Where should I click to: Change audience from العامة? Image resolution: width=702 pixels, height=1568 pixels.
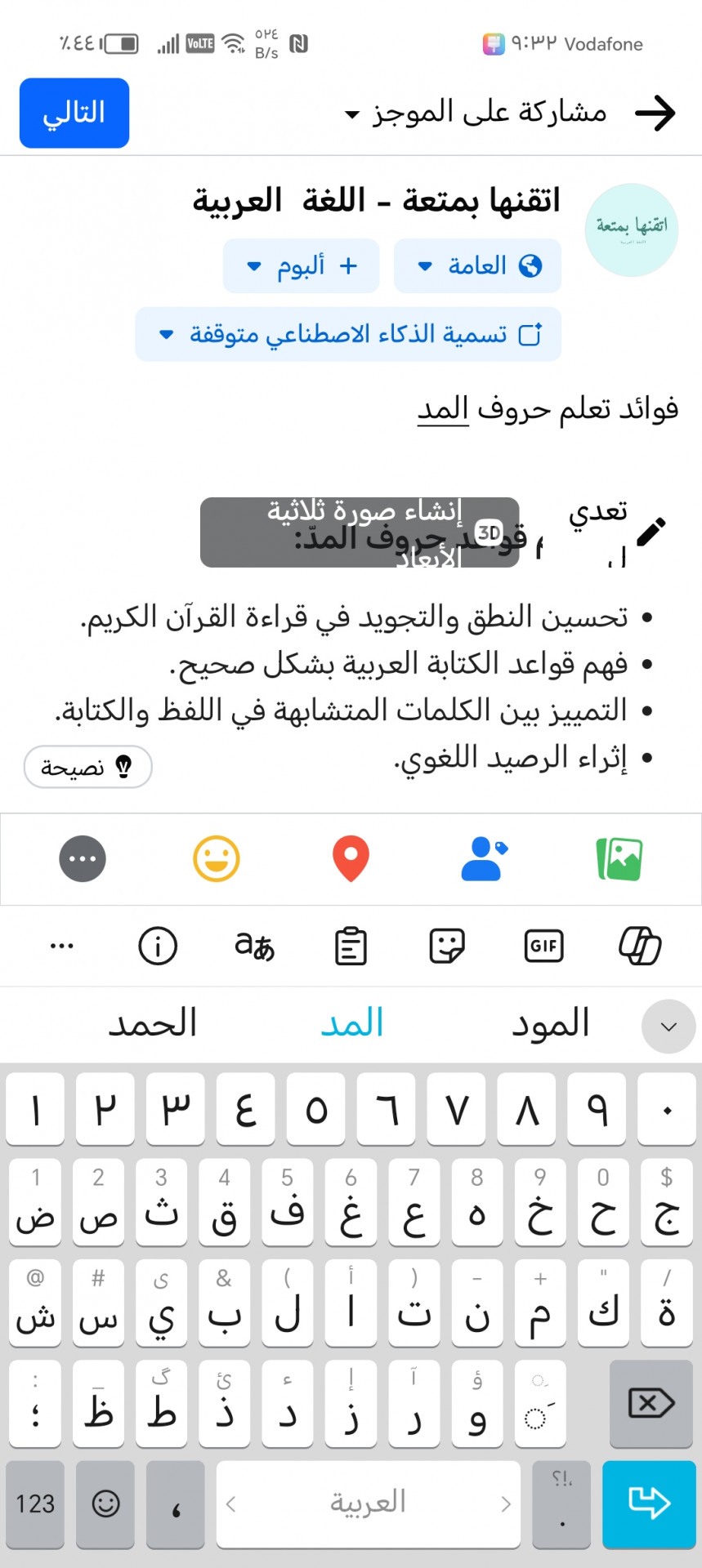477,265
